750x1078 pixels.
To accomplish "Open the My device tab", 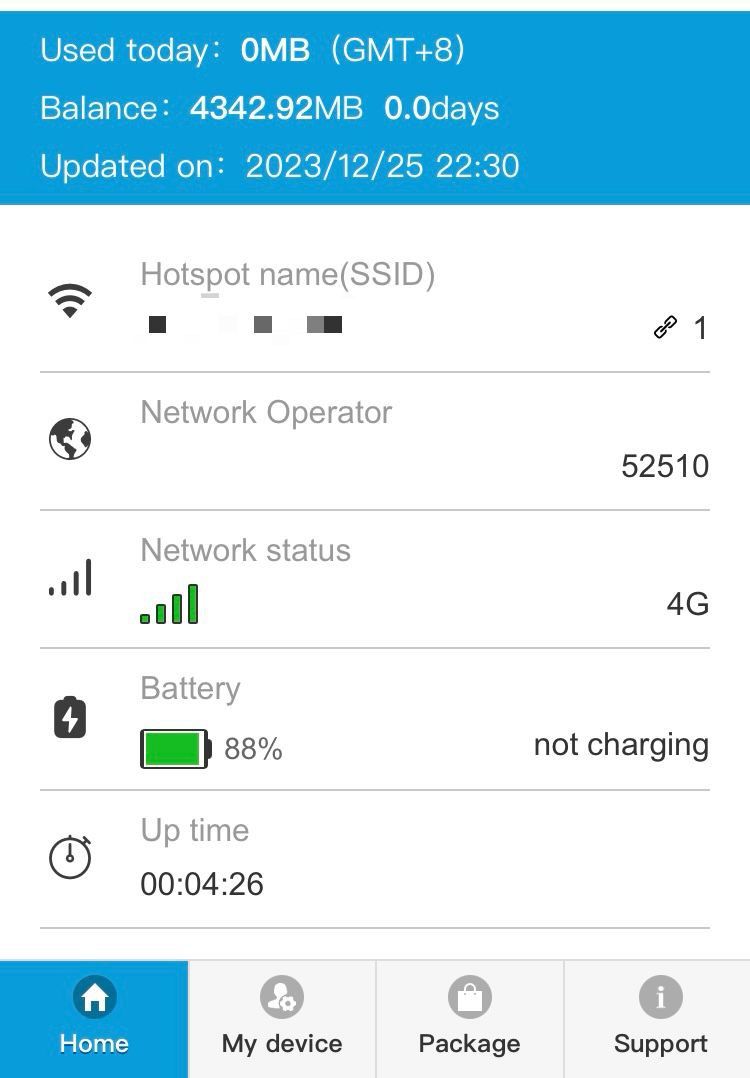I will (x=282, y=1018).
